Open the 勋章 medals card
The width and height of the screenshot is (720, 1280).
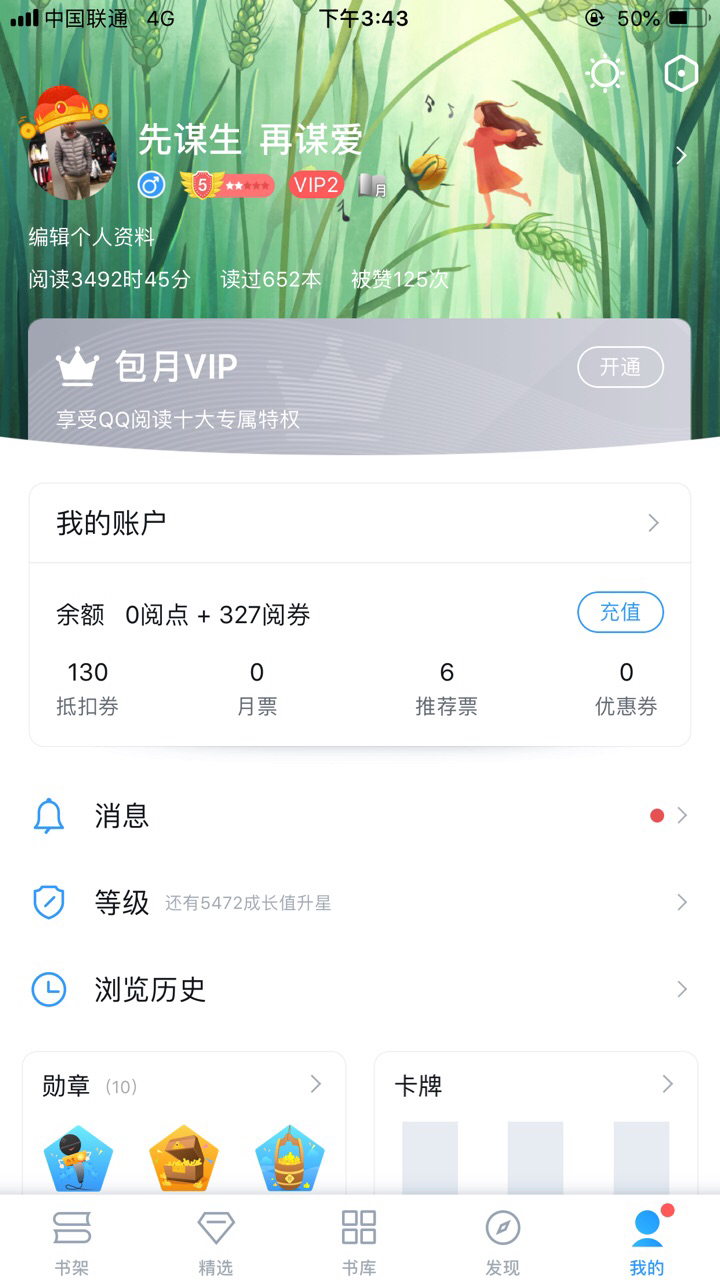click(x=184, y=1086)
